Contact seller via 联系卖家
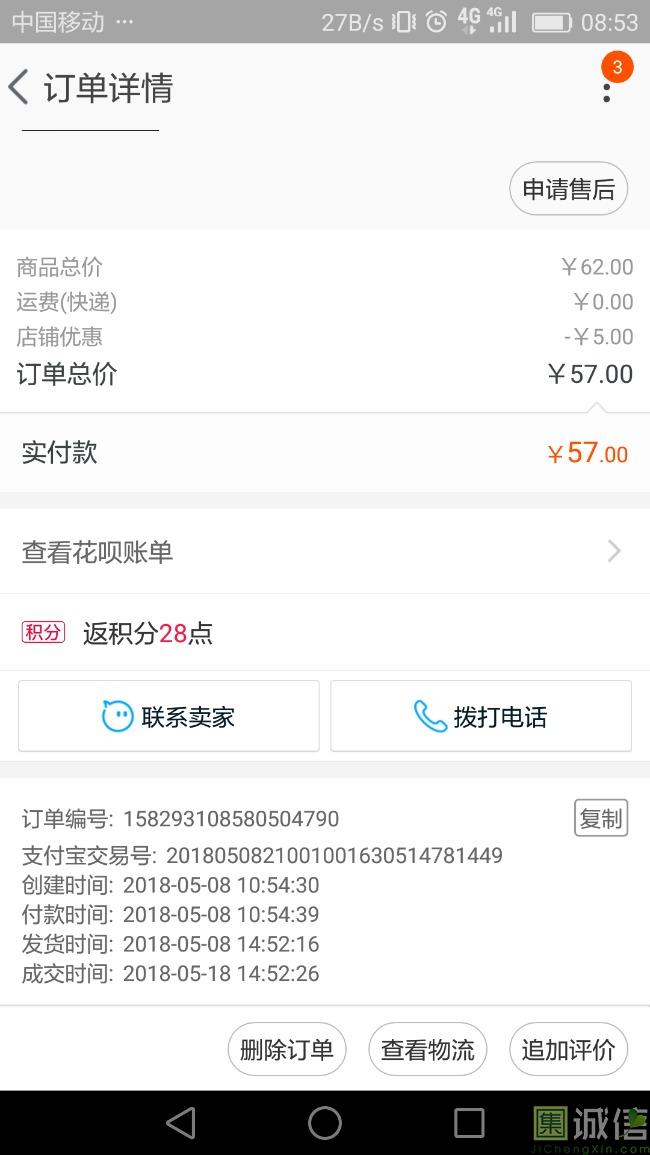 pyautogui.click(x=169, y=716)
